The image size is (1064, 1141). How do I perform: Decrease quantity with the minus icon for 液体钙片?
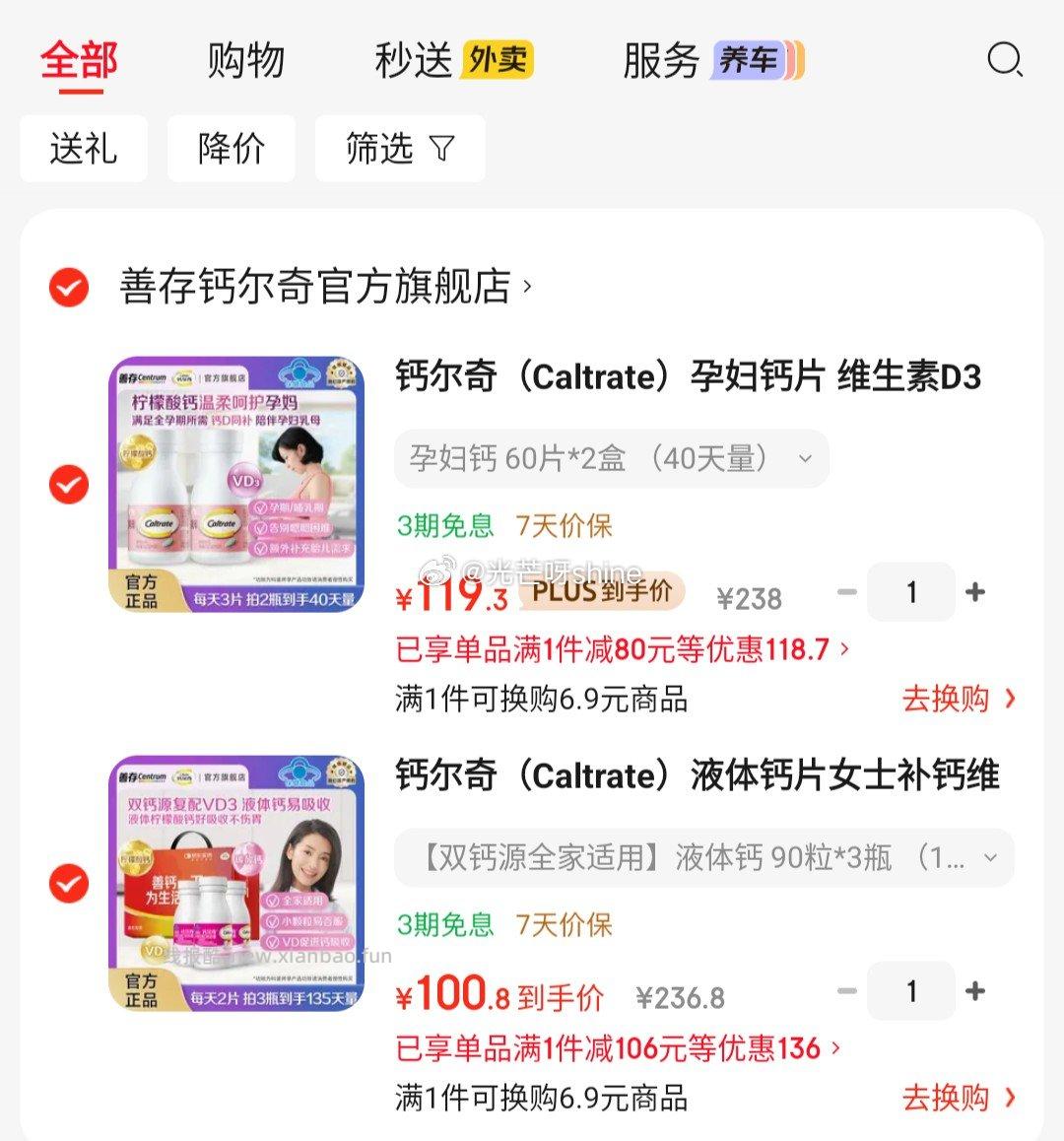[847, 991]
